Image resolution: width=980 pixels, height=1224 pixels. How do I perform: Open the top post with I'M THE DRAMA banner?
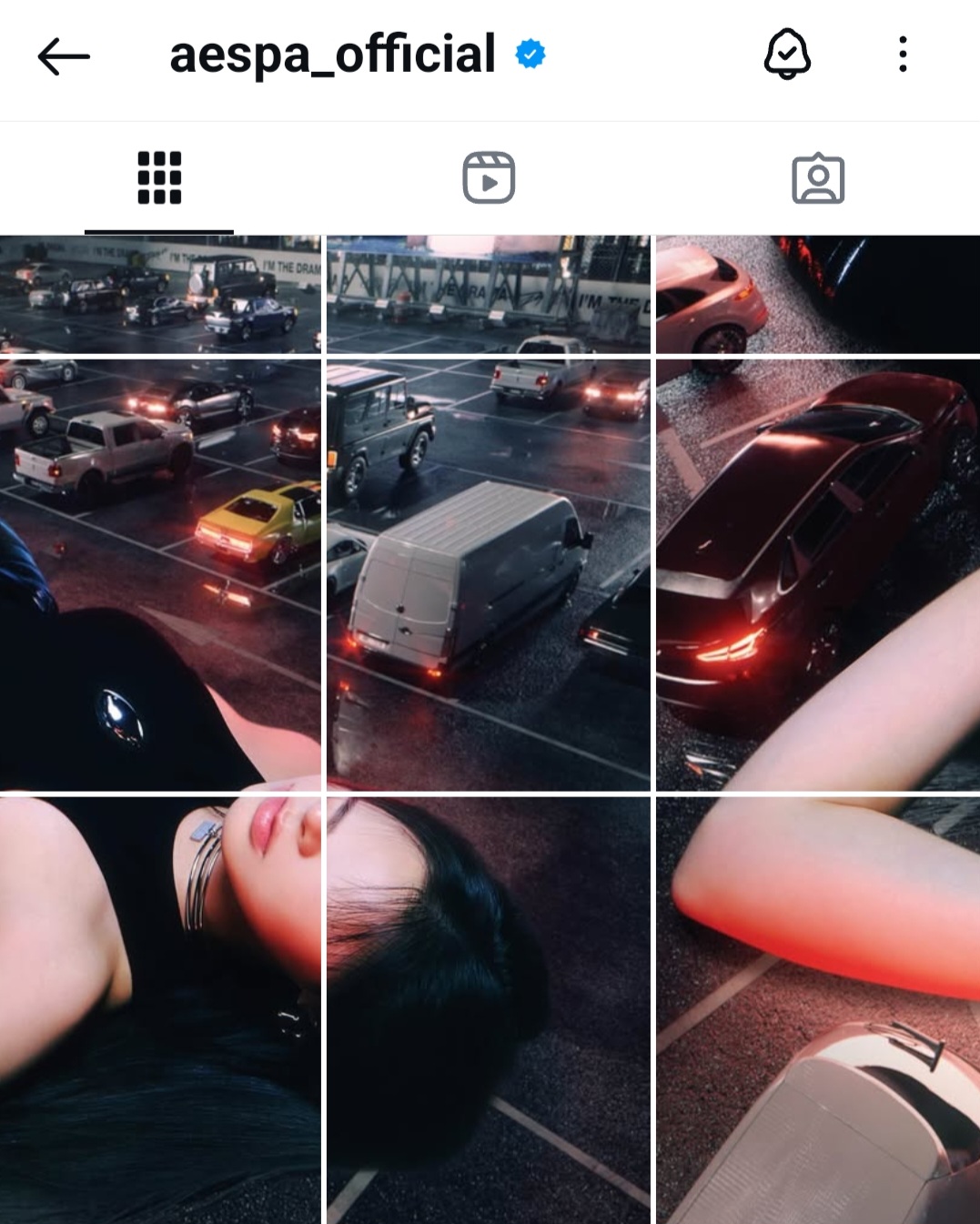(160, 295)
